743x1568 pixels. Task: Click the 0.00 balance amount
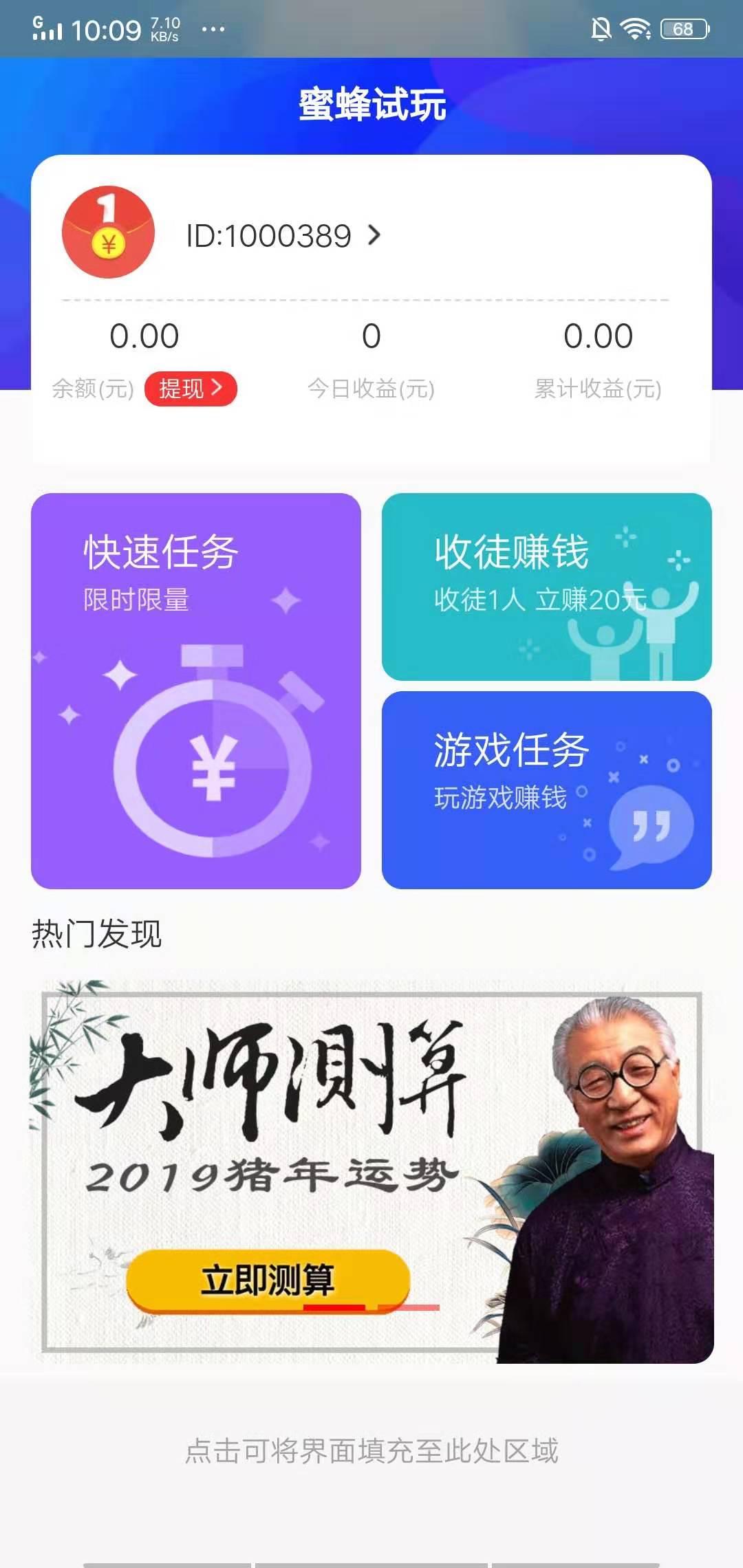click(x=144, y=336)
